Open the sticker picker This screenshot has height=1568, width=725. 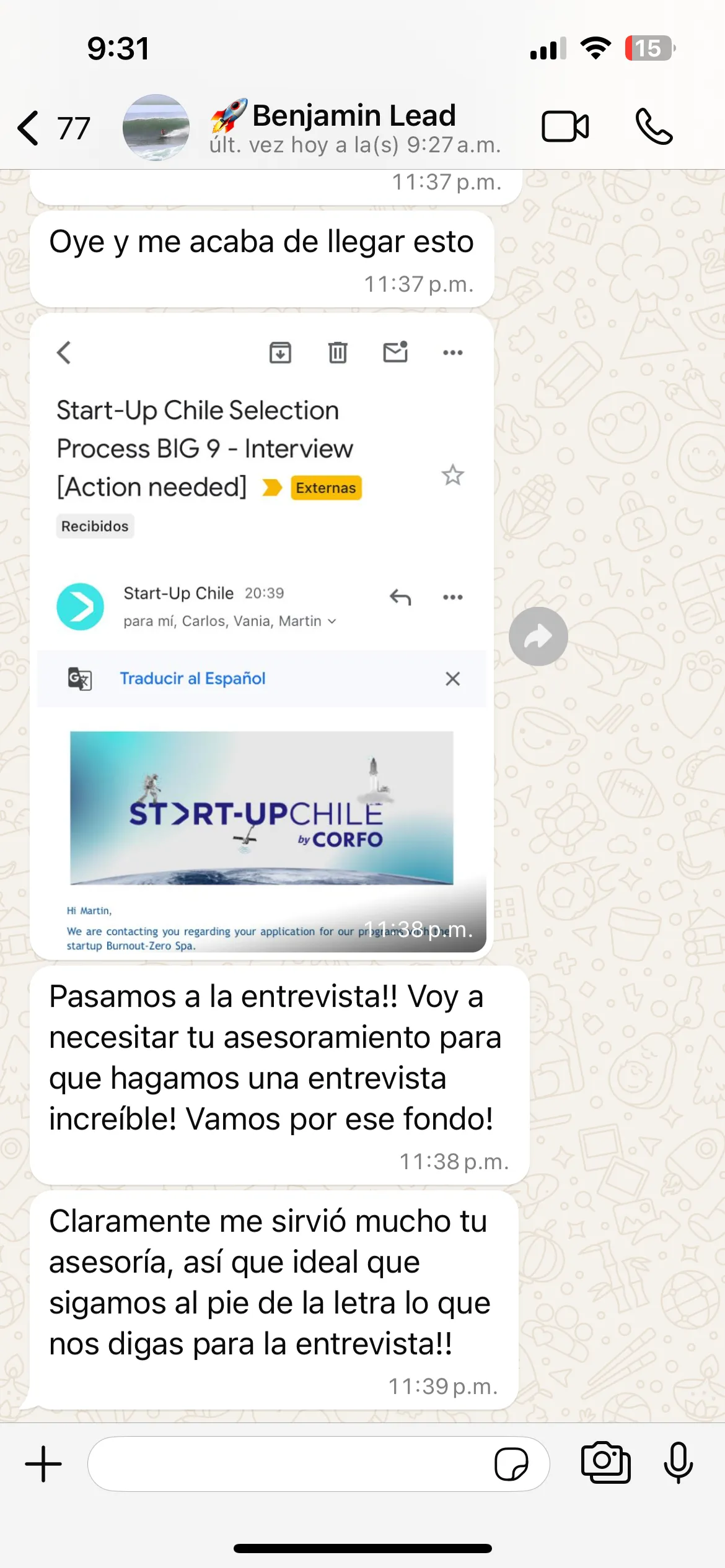pyautogui.click(x=511, y=1464)
